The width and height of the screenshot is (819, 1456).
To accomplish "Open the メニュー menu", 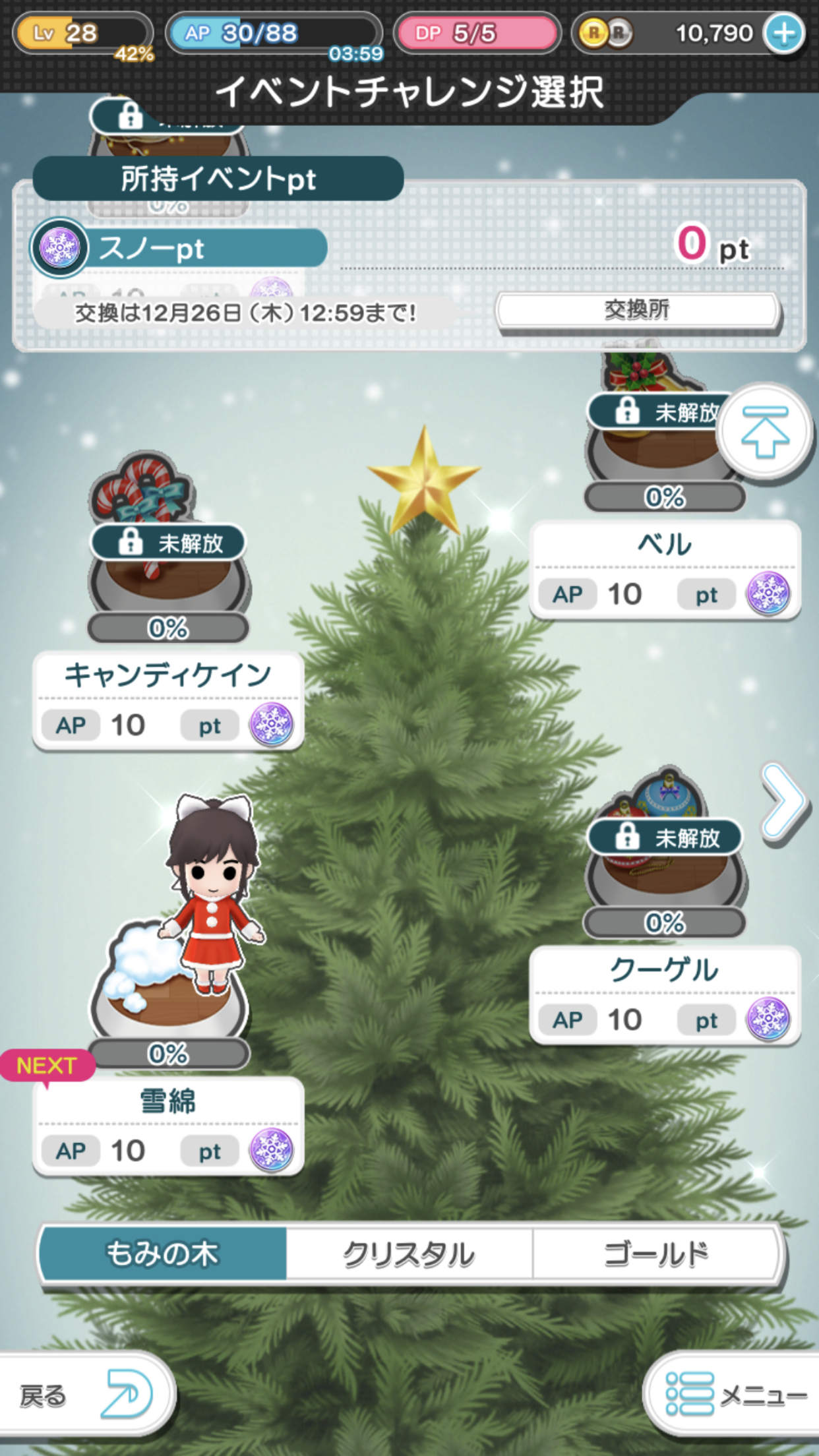I will click(x=732, y=1393).
